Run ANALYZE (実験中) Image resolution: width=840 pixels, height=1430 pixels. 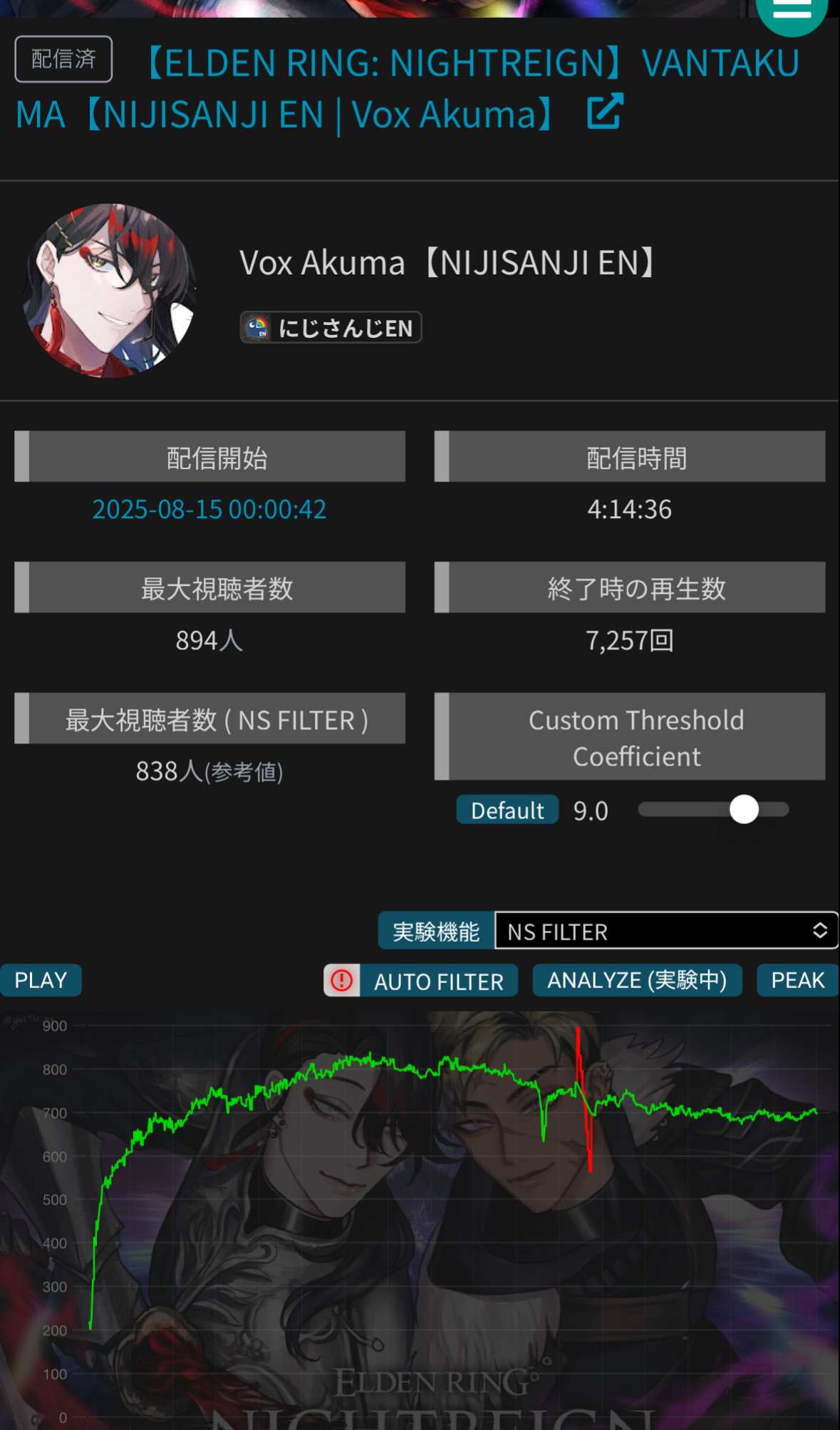pyautogui.click(x=636, y=980)
